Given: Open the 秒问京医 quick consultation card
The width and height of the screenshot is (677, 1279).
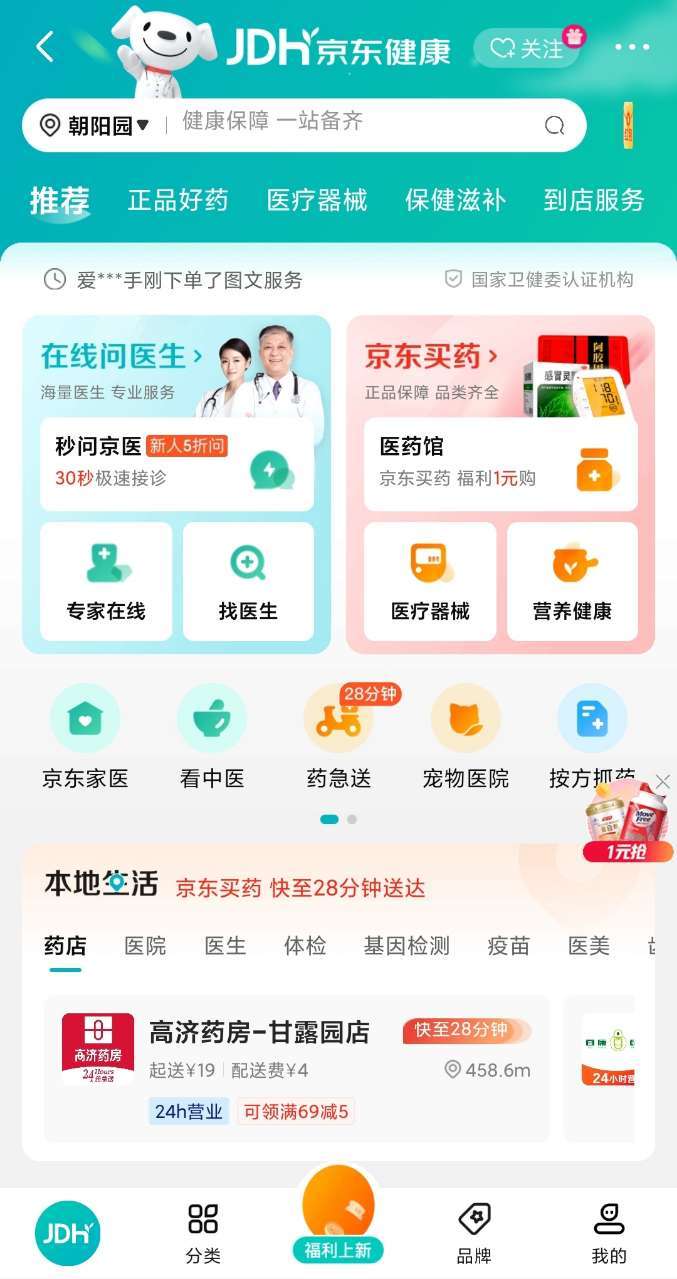Looking at the screenshot, I should coord(176,464).
